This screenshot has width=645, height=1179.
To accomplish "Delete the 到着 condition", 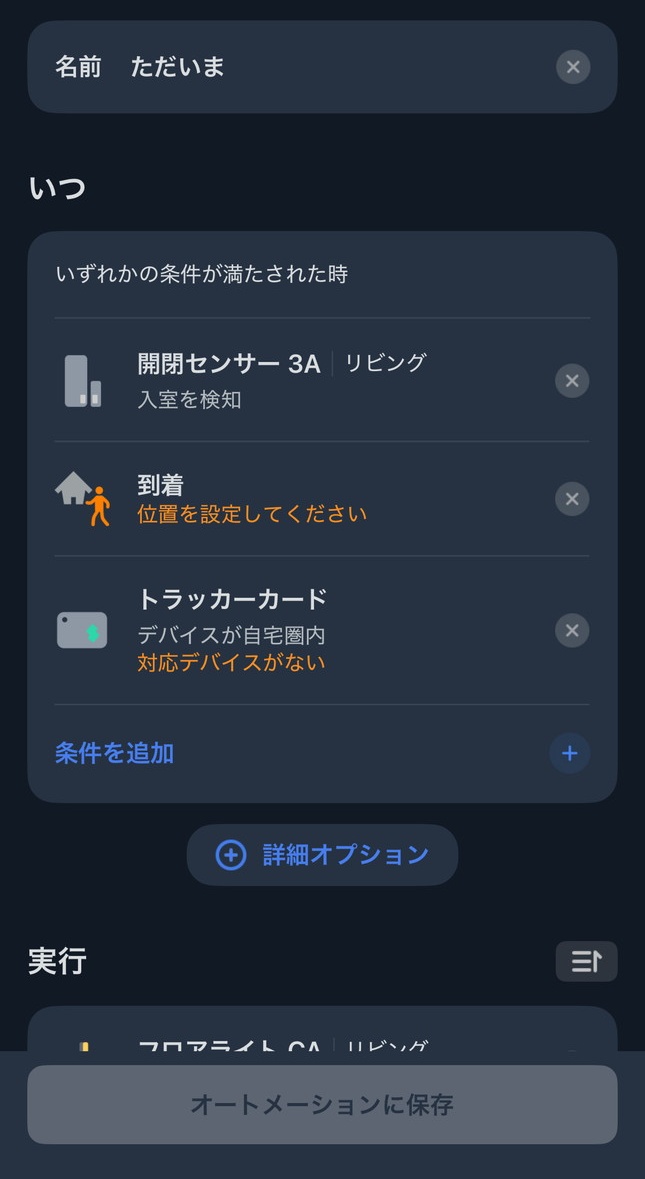I will click(x=572, y=499).
